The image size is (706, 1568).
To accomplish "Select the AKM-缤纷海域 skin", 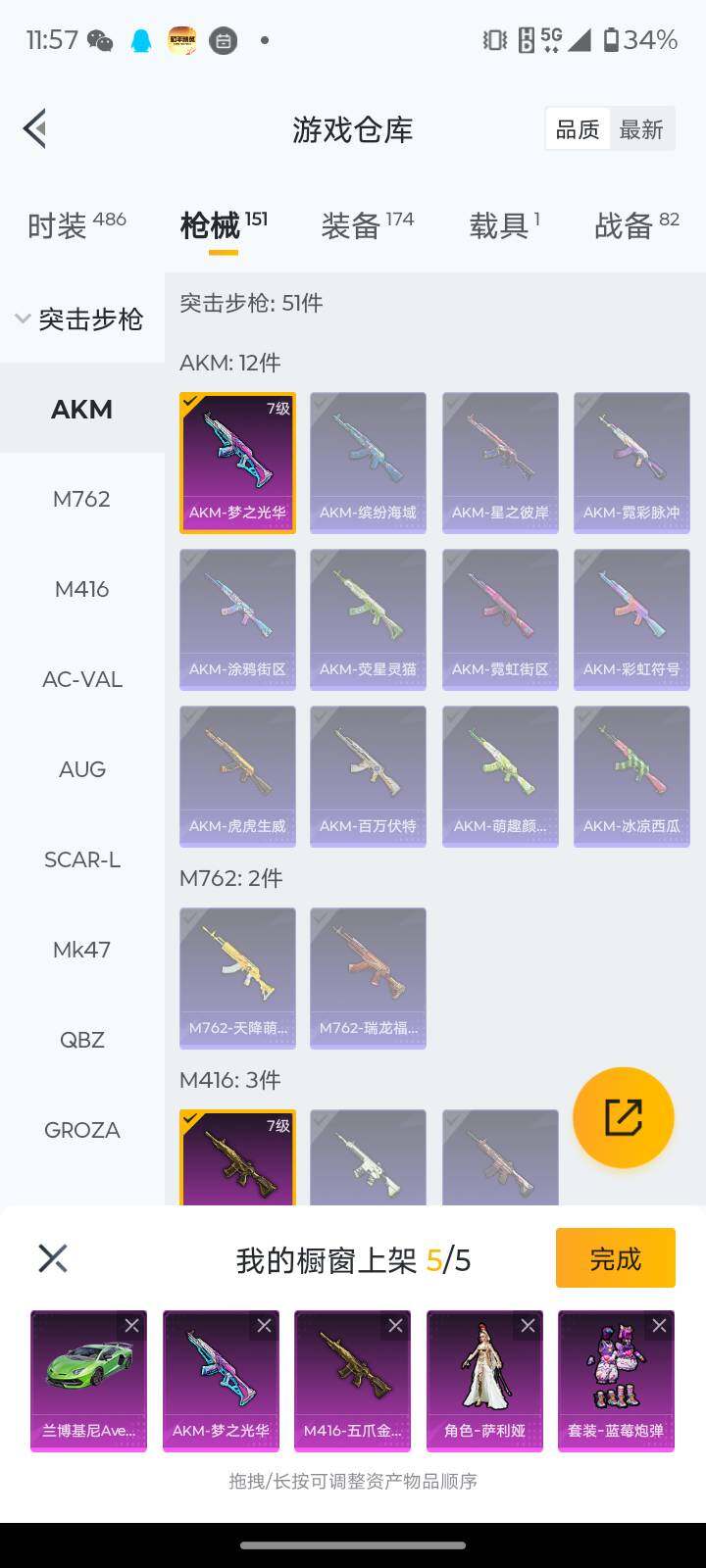I will 368,463.
